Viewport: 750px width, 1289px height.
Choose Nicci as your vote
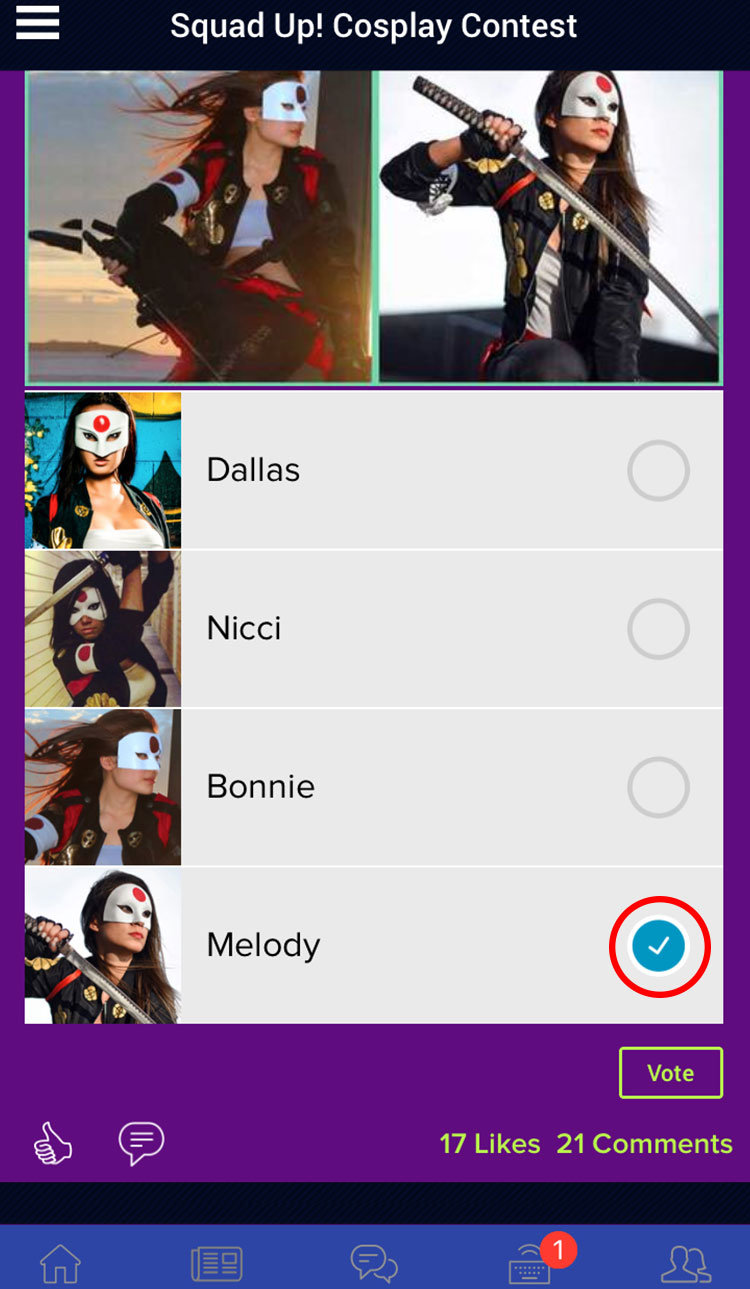[658, 628]
